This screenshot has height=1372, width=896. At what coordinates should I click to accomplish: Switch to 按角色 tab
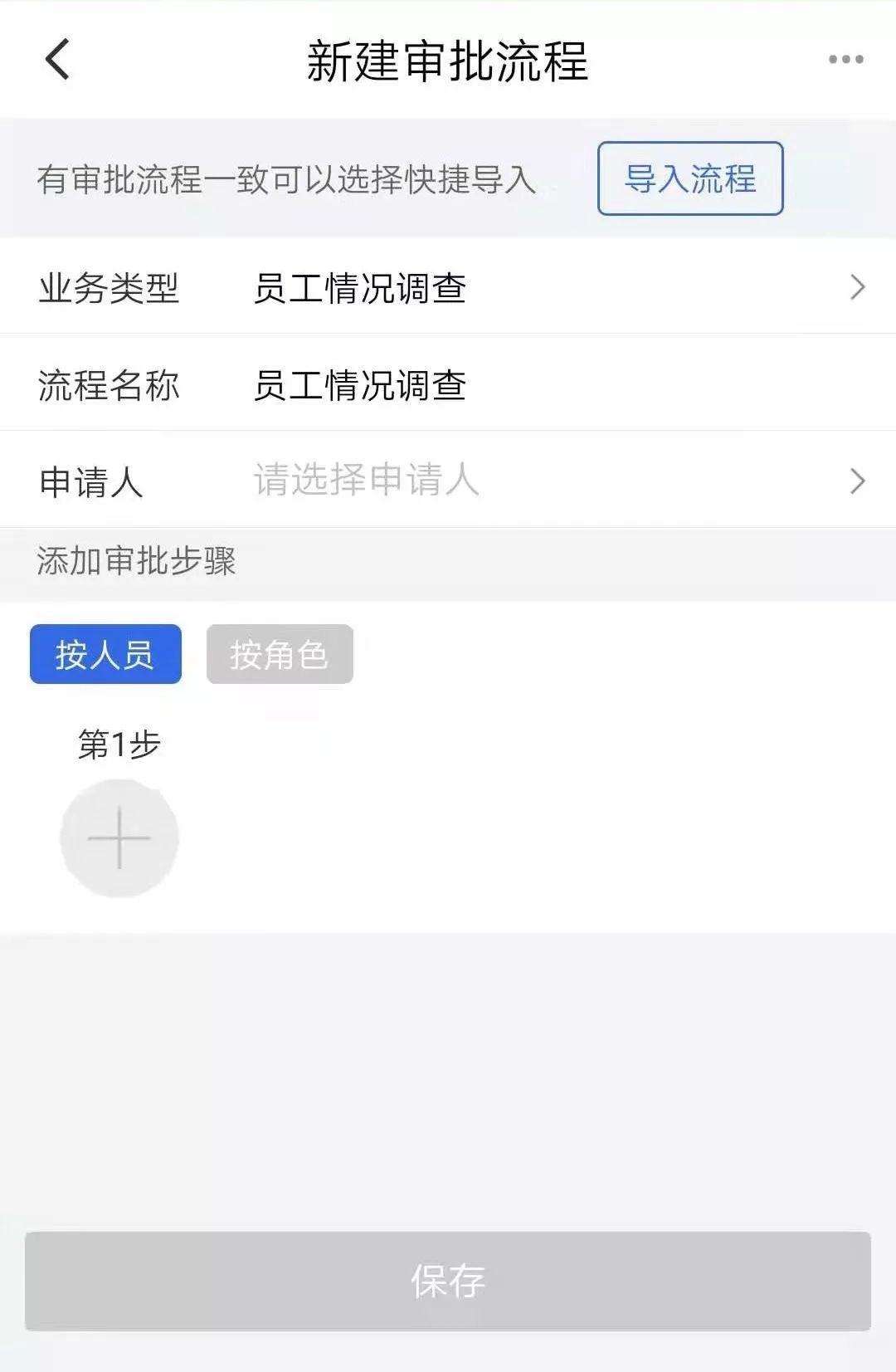[280, 655]
